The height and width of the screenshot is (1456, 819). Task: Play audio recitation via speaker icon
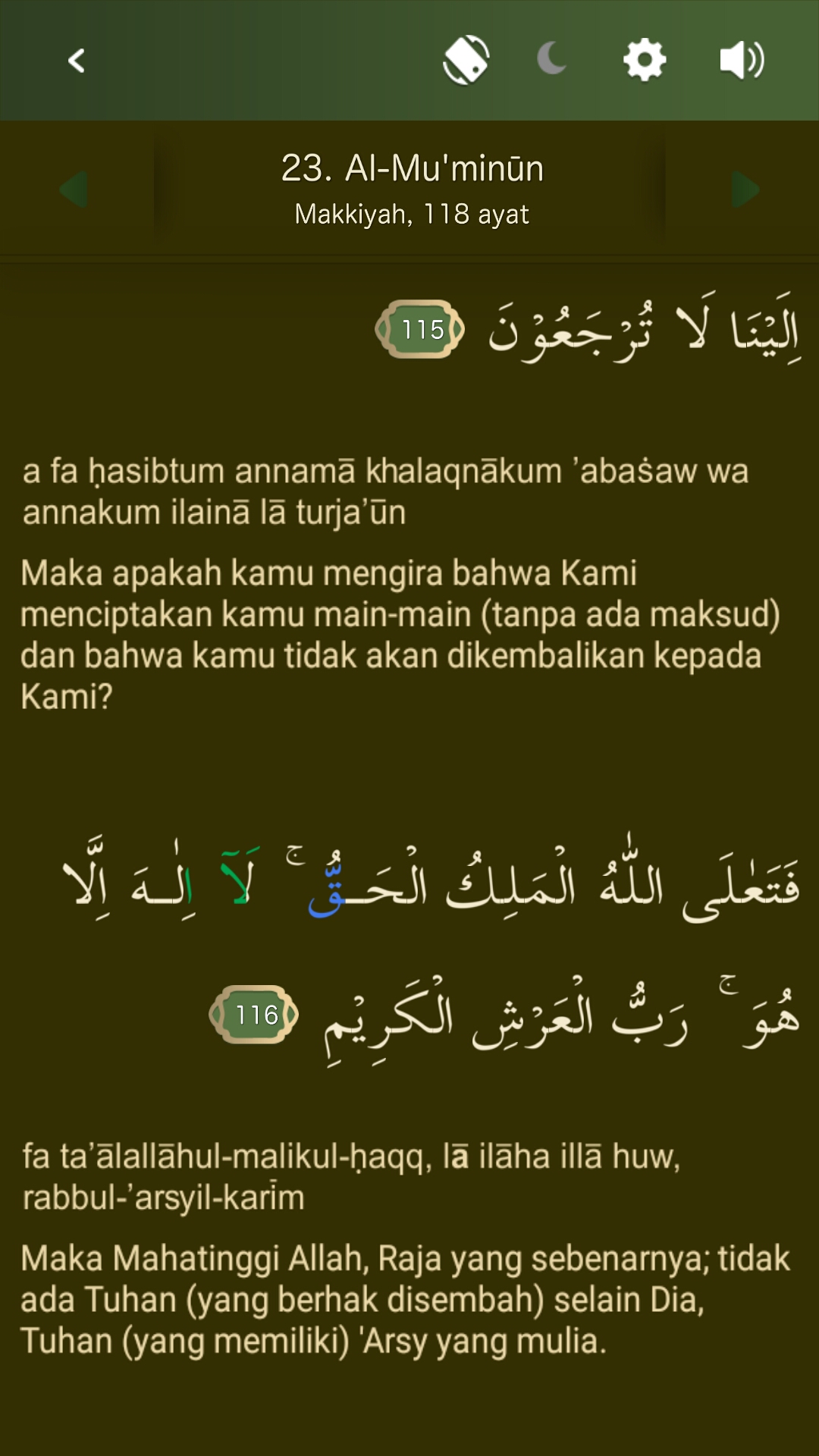pos(742,60)
